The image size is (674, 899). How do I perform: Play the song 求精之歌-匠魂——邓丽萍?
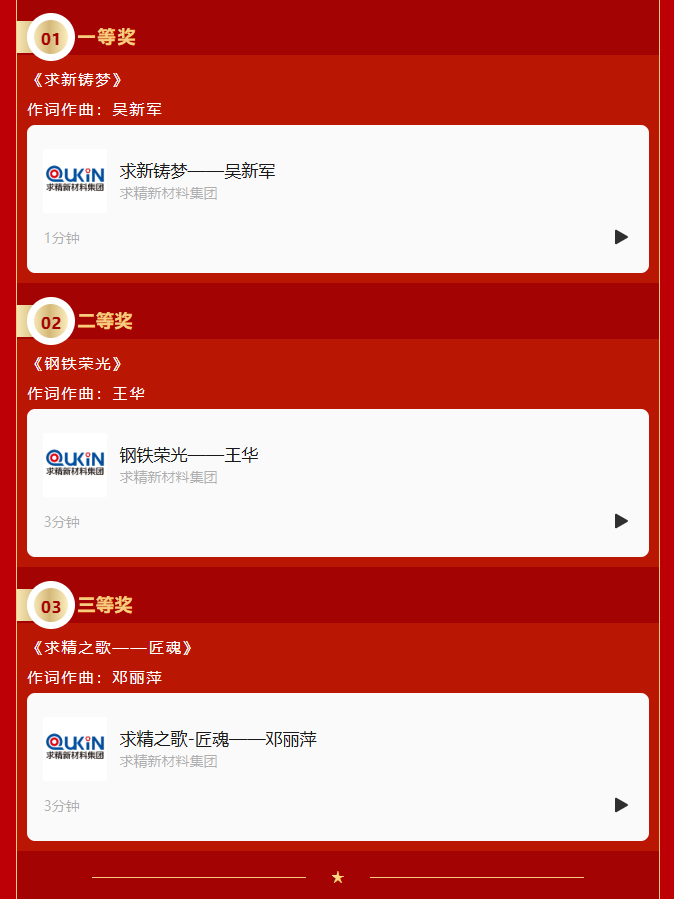coord(621,805)
